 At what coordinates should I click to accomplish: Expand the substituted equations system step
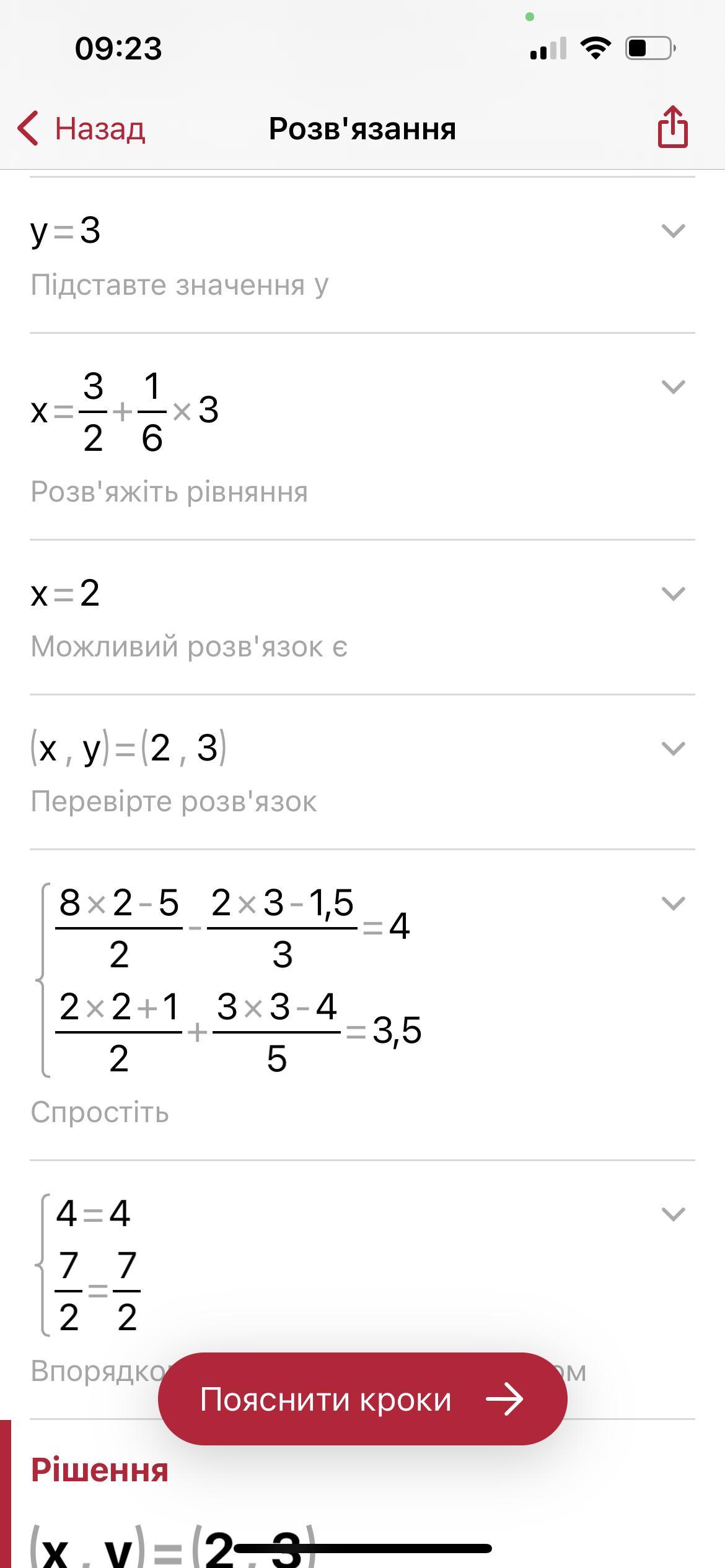pos(673,904)
